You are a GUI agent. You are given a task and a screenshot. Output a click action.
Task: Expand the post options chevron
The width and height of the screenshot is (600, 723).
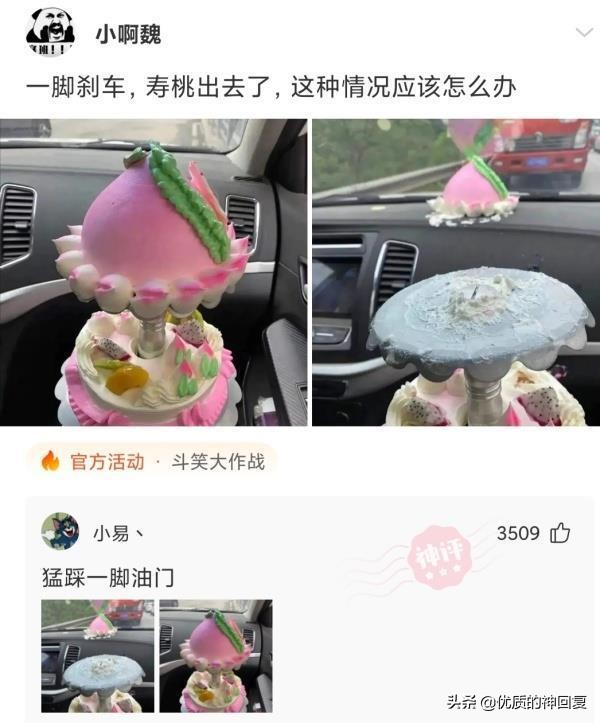(584, 33)
